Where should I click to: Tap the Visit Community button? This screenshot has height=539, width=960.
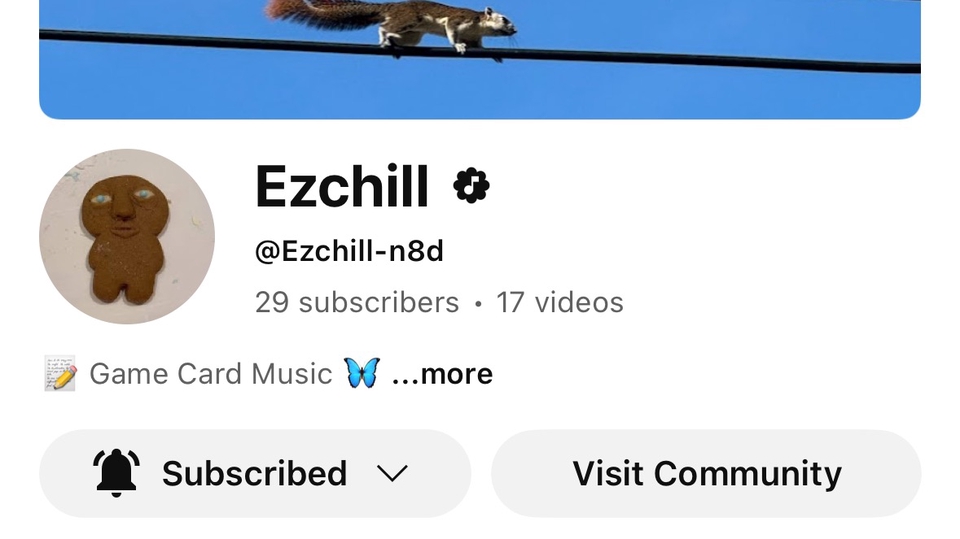coord(706,473)
